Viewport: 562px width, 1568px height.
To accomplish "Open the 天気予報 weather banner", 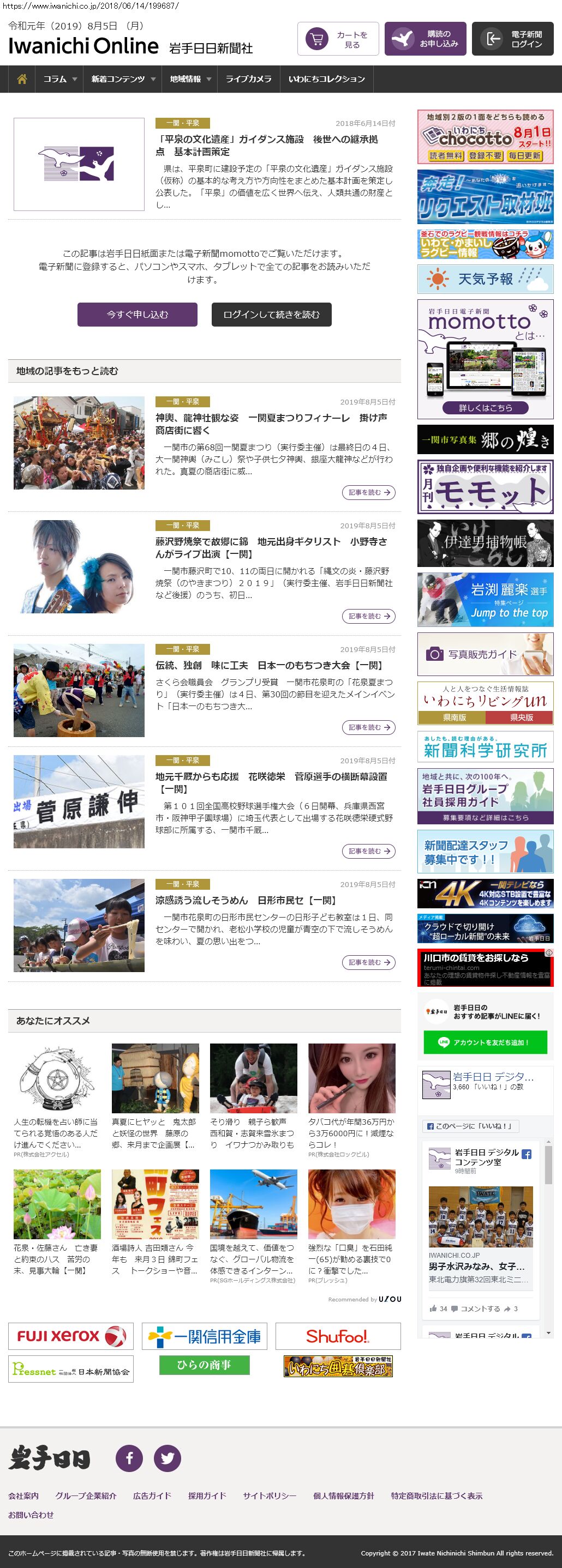I will pos(485,279).
